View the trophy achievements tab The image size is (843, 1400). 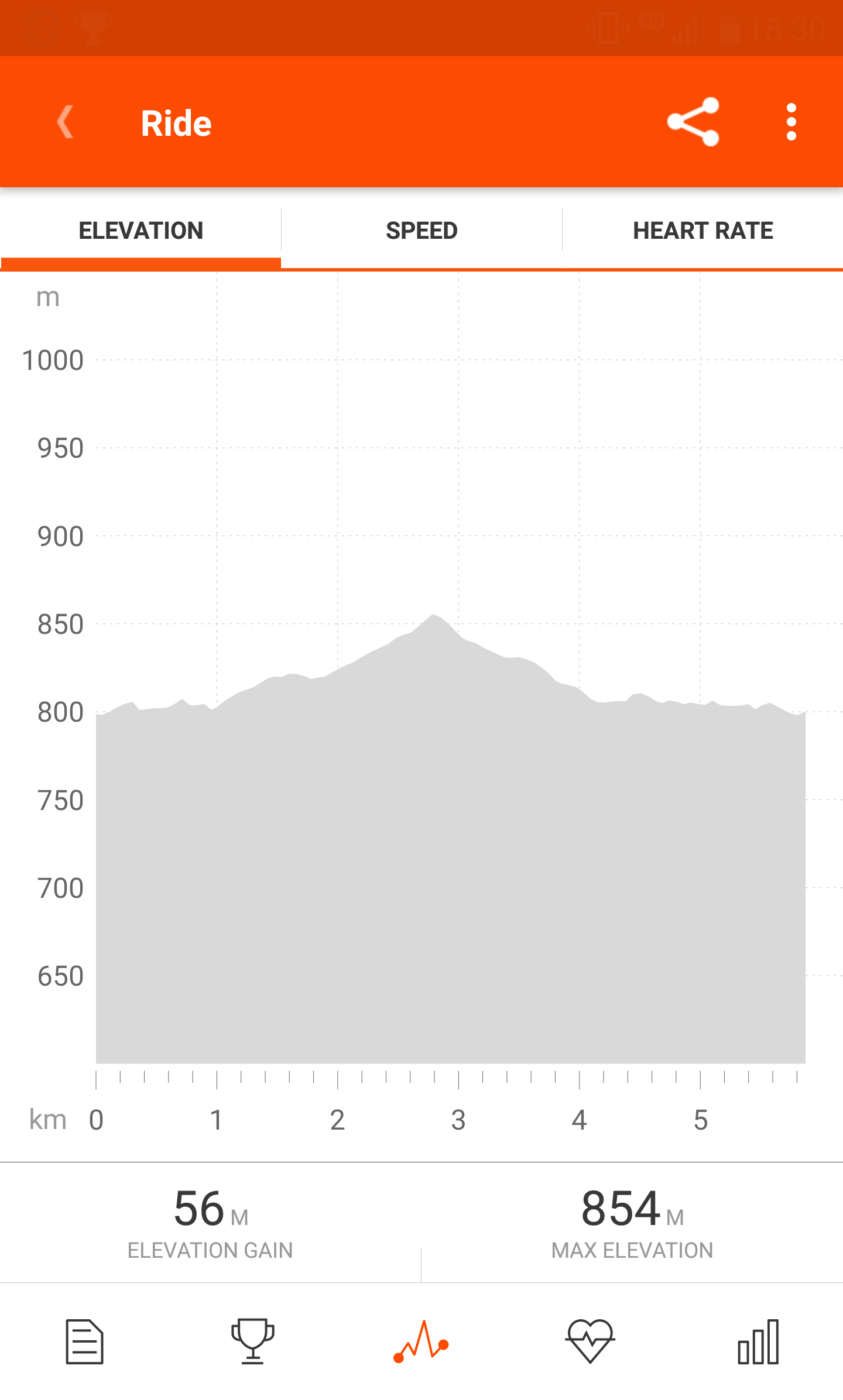pyautogui.click(x=253, y=1341)
